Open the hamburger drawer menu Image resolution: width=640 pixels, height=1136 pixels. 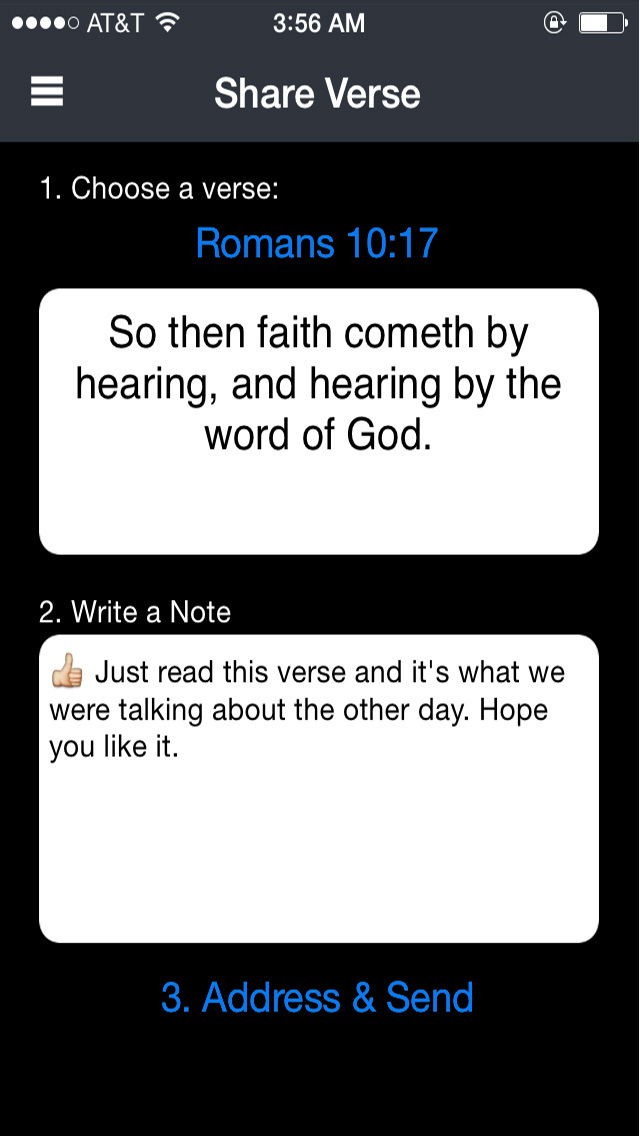click(46, 93)
